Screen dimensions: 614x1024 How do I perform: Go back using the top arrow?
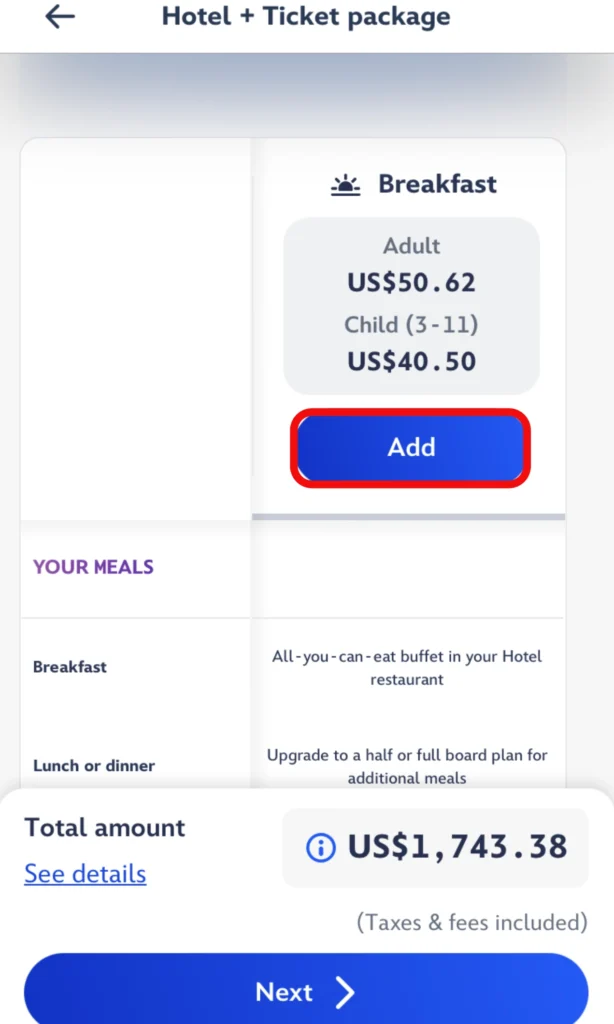tap(61, 17)
